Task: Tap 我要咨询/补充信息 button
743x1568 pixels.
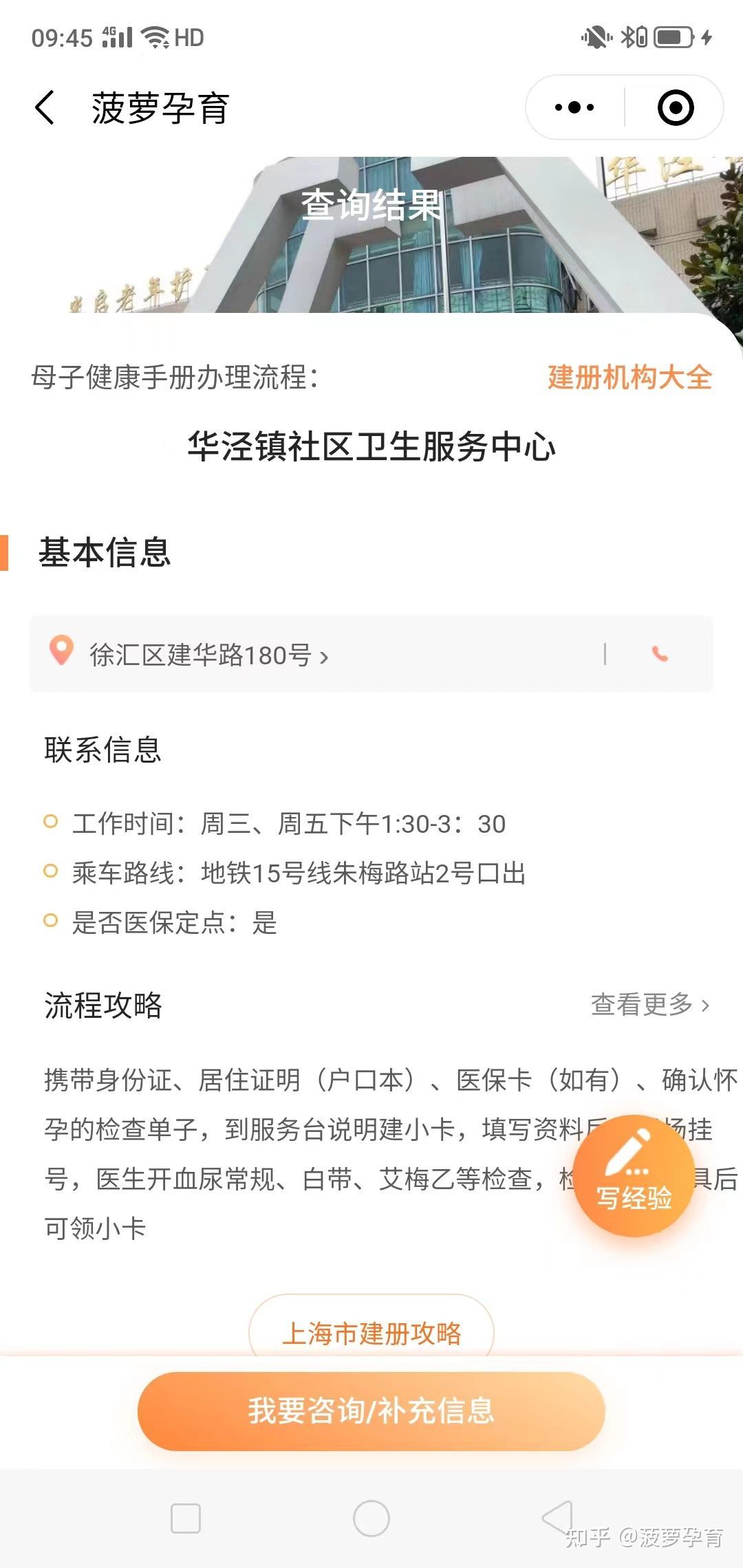Action: [371, 1411]
